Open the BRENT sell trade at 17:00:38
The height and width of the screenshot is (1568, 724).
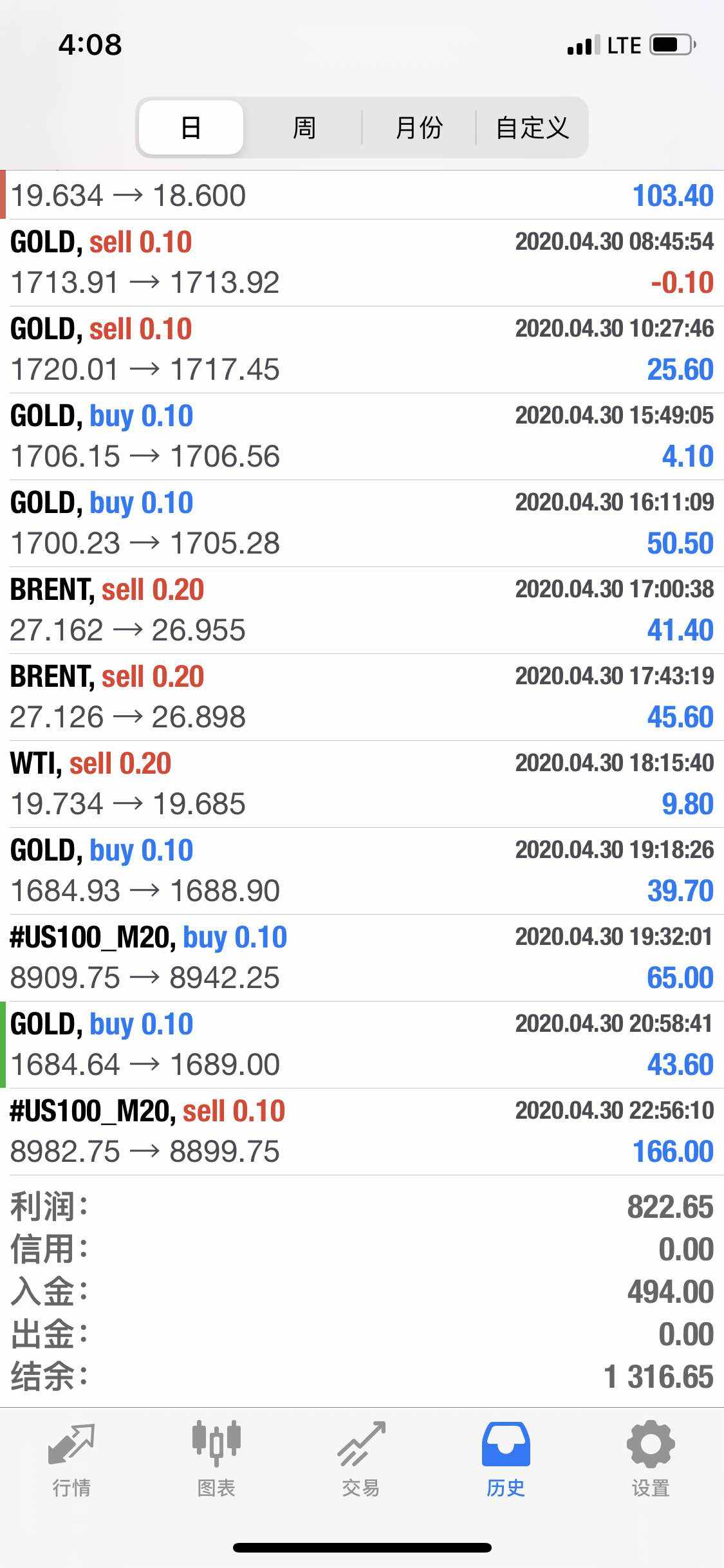coord(362,610)
